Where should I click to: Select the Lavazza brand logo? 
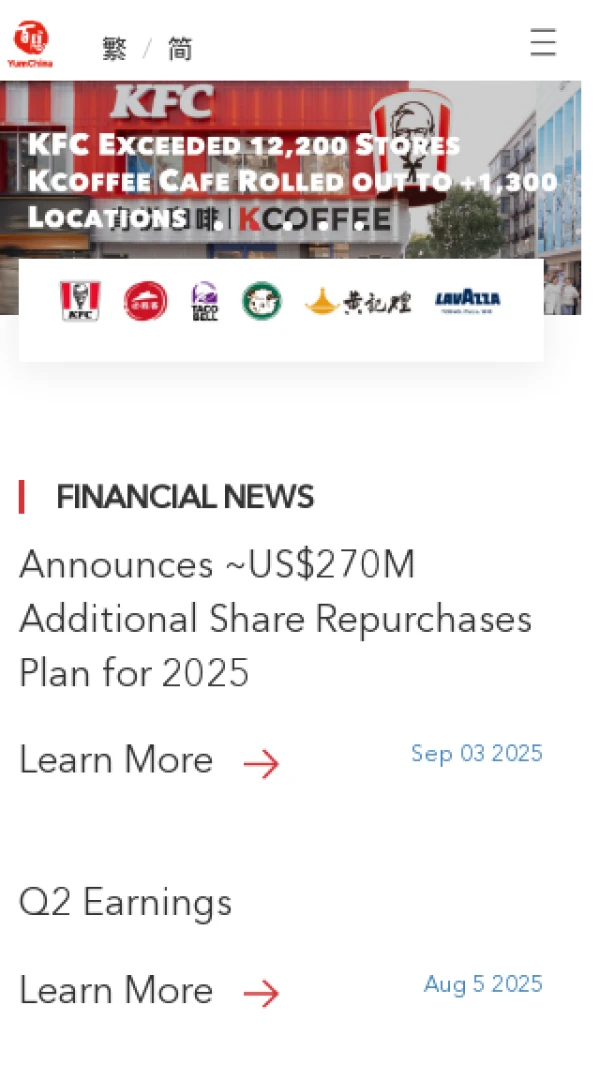(468, 301)
